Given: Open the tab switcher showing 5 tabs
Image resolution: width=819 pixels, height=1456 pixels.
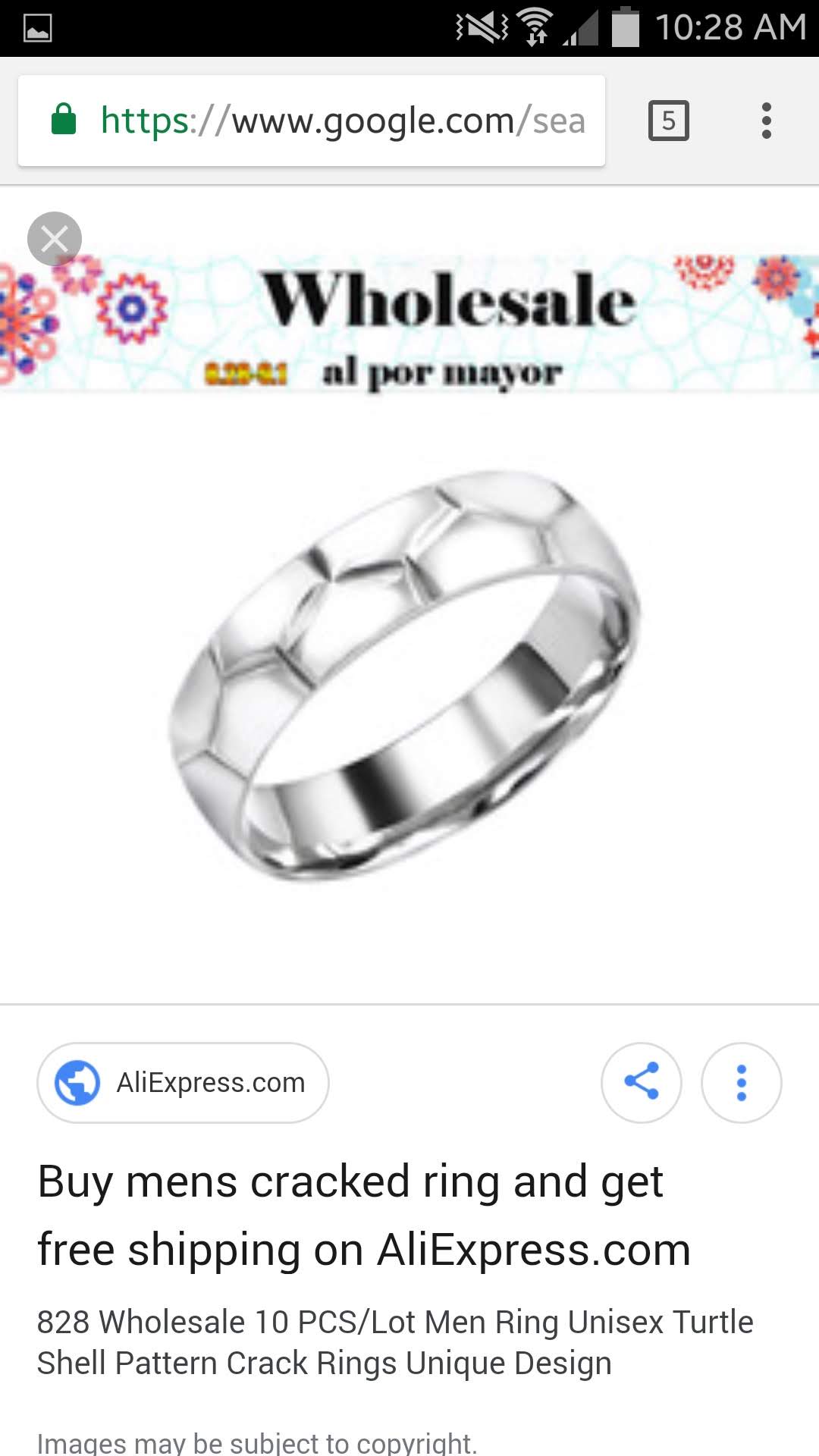Looking at the screenshot, I should pyautogui.click(x=668, y=121).
